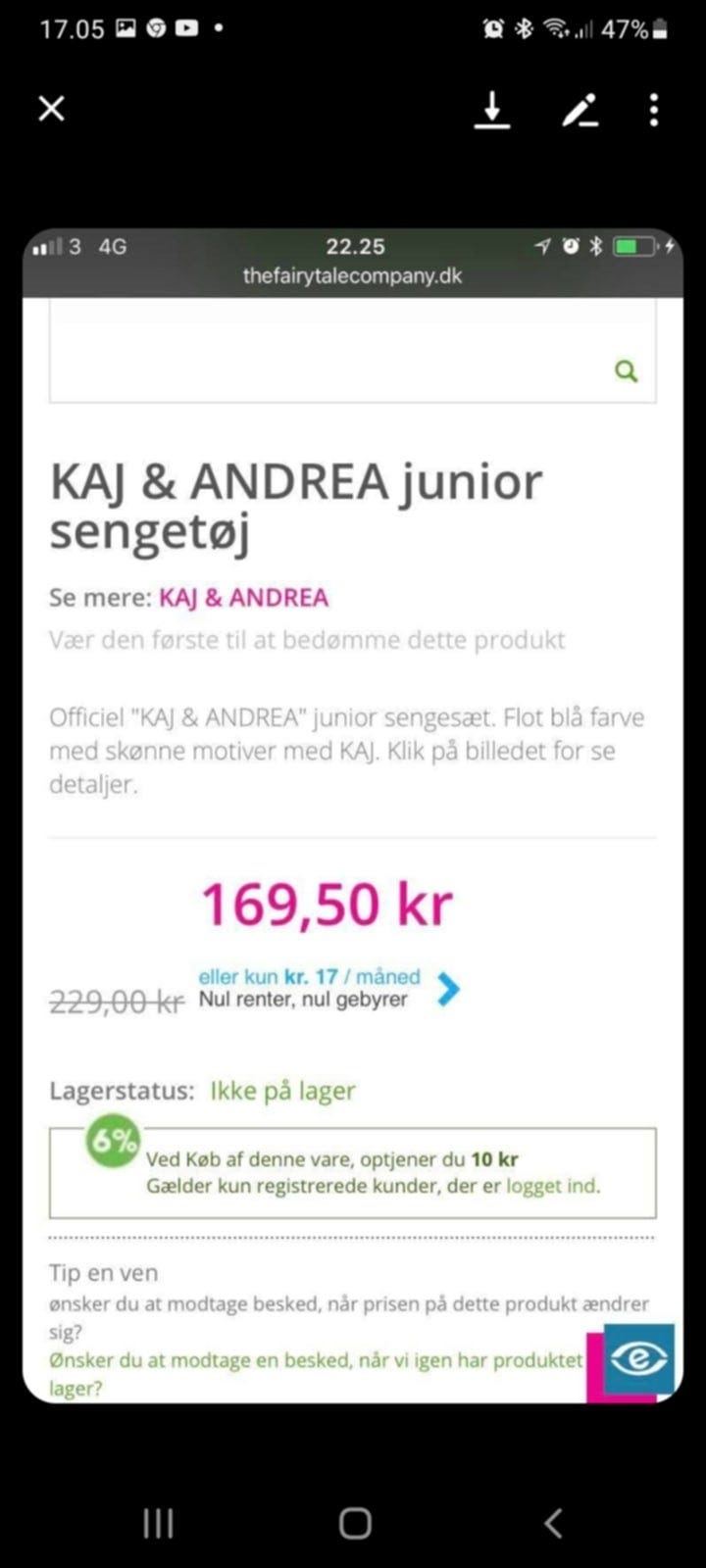Go back with the system back button
This screenshot has width=706, height=1568.
(553, 1523)
